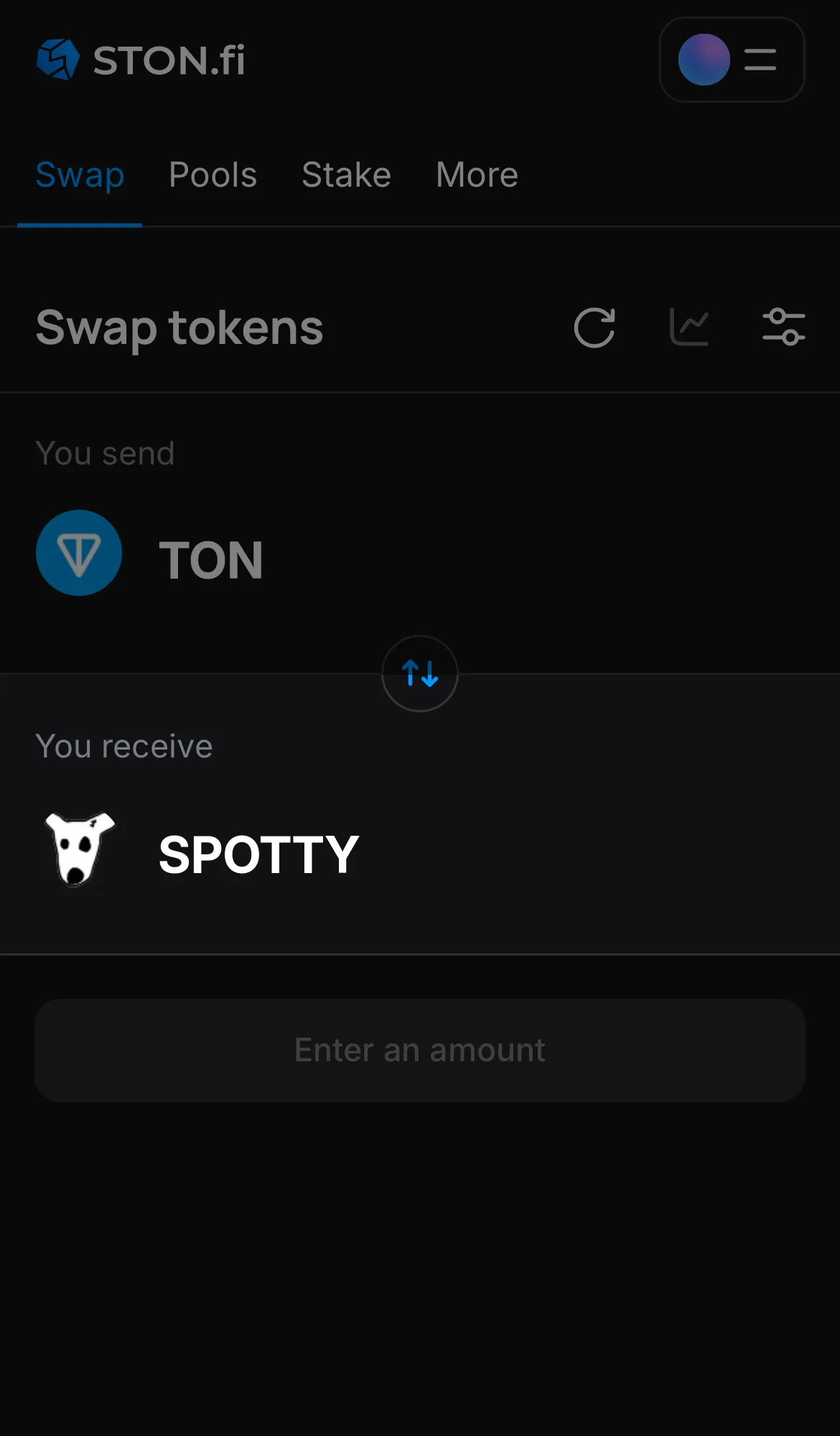The height and width of the screenshot is (1436, 840).
Task: Reverse TON and SPOTTY token positions
Action: click(x=419, y=673)
